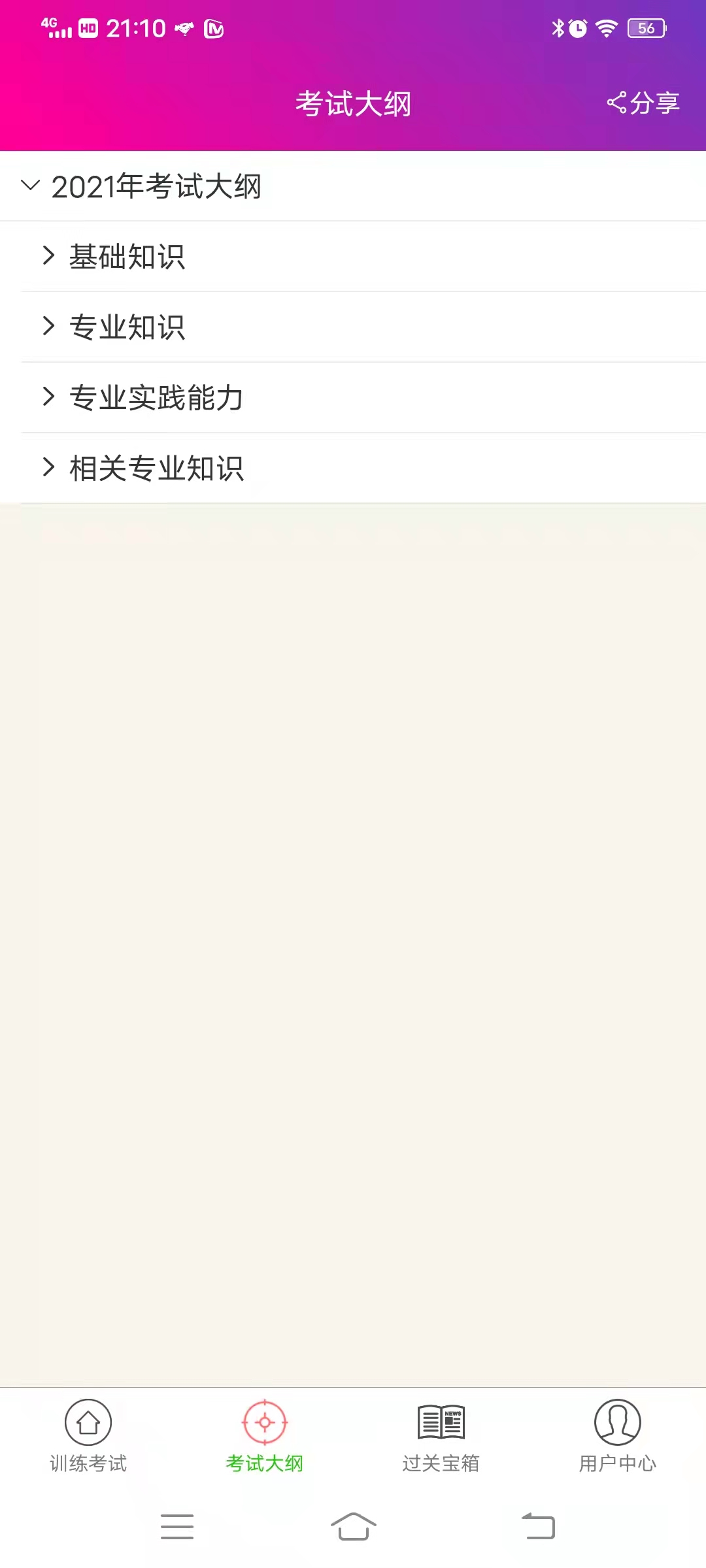
Task: Collapse the 2021年考试大纲 section
Action: pos(141,186)
